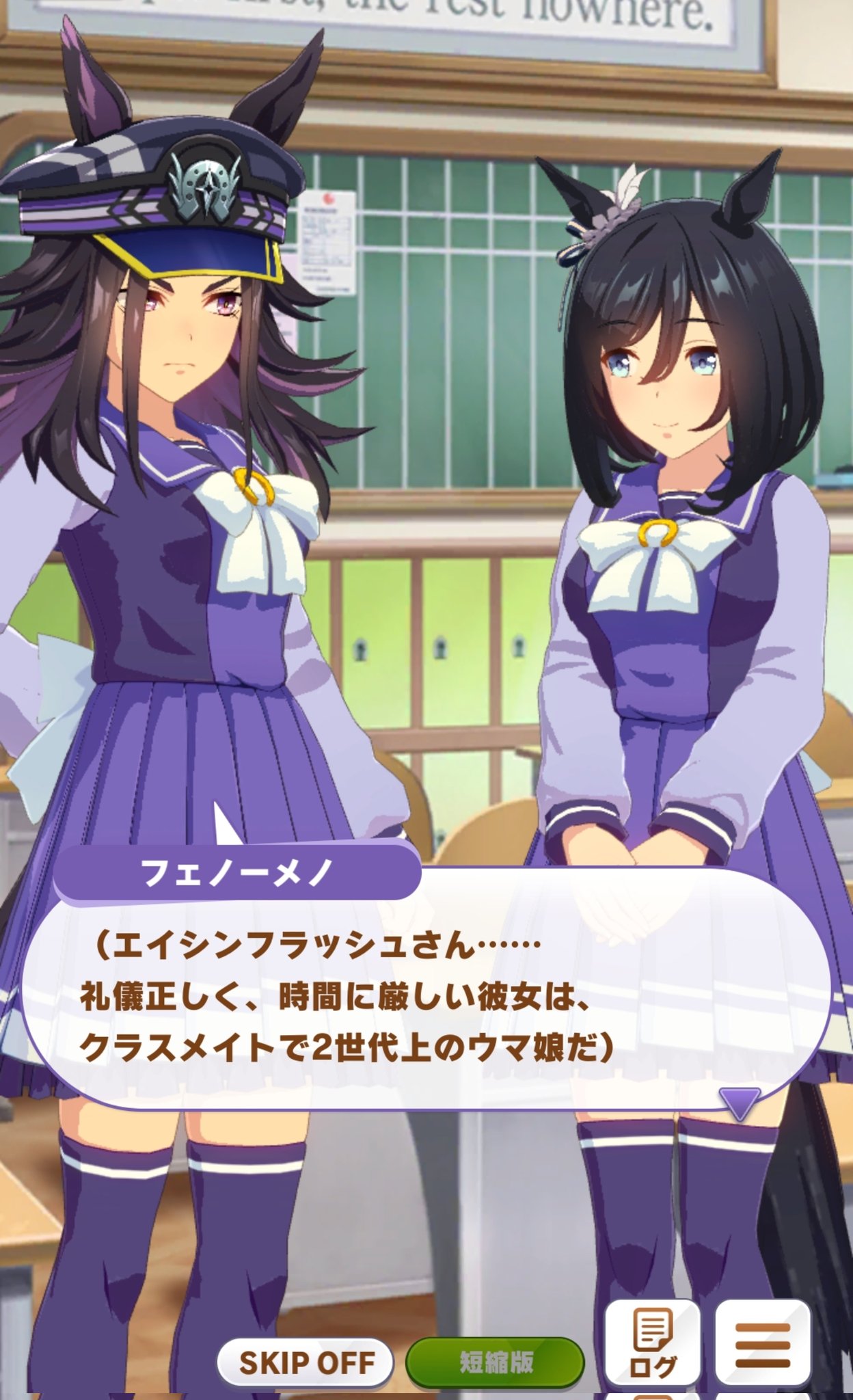Viewport: 853px width, 1400px height.
Task: Toggle the SKIP OFF button
Action: [x=305, y=1362]
